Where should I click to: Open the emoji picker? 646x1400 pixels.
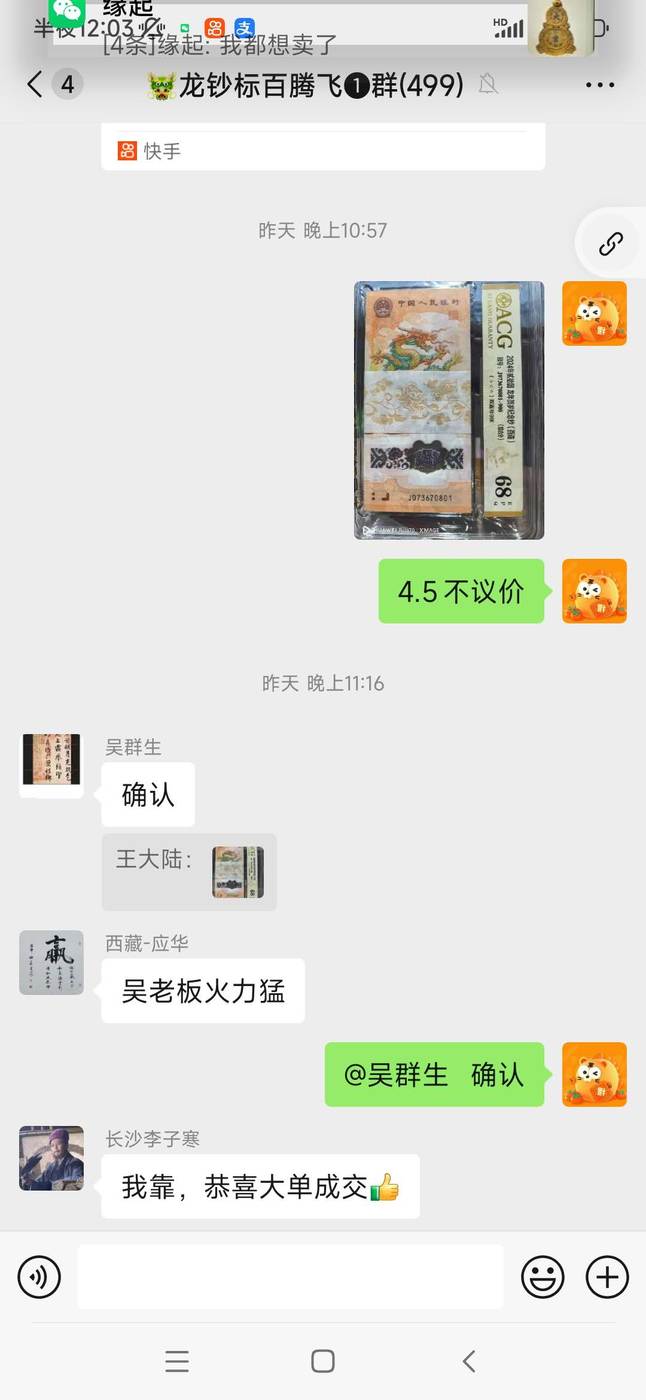point(543,1277)
